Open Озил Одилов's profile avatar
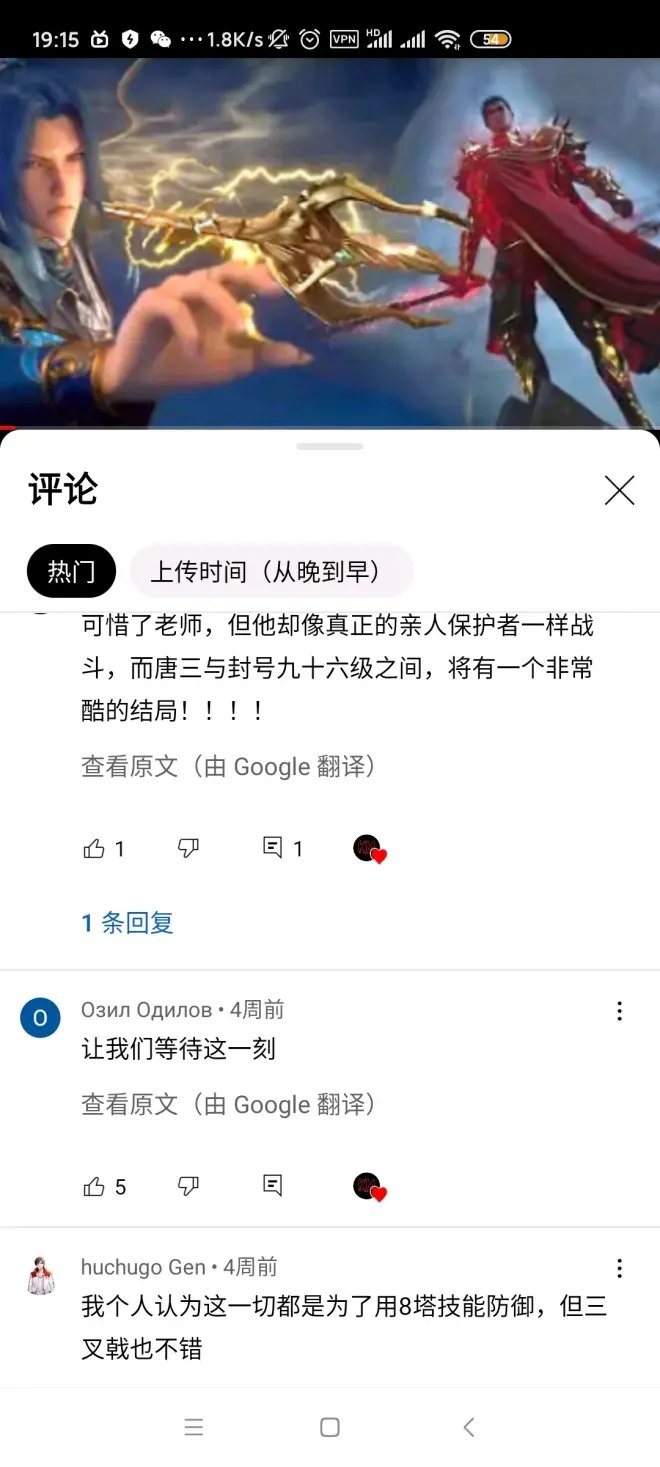Image resolution: width=660 pixels, height=1467 pixels. (x=40, y=1018)
